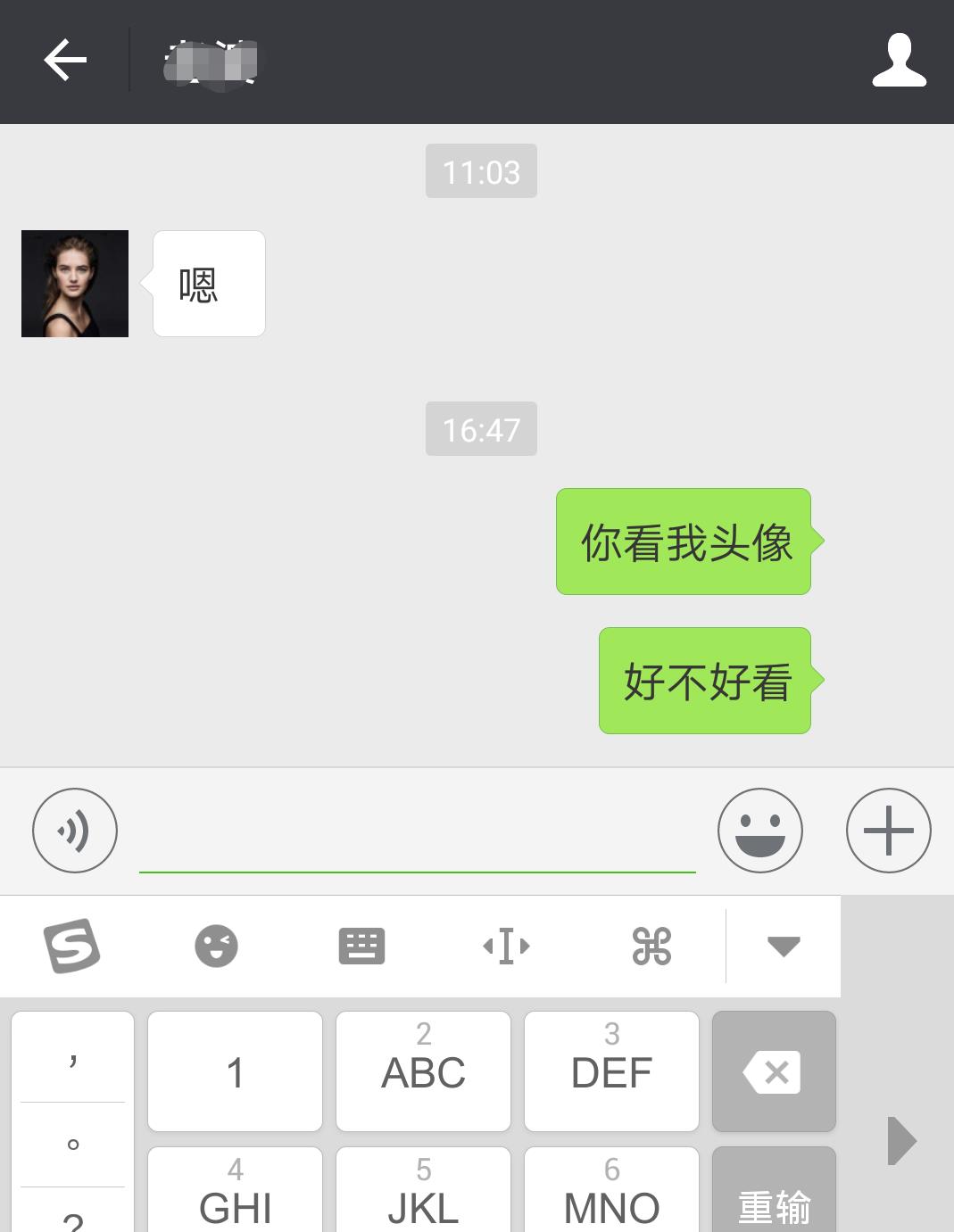This screenshot has height=1232, width=954.
Task: Expand the right-side arrow panel
Action: pos(901,1140)
